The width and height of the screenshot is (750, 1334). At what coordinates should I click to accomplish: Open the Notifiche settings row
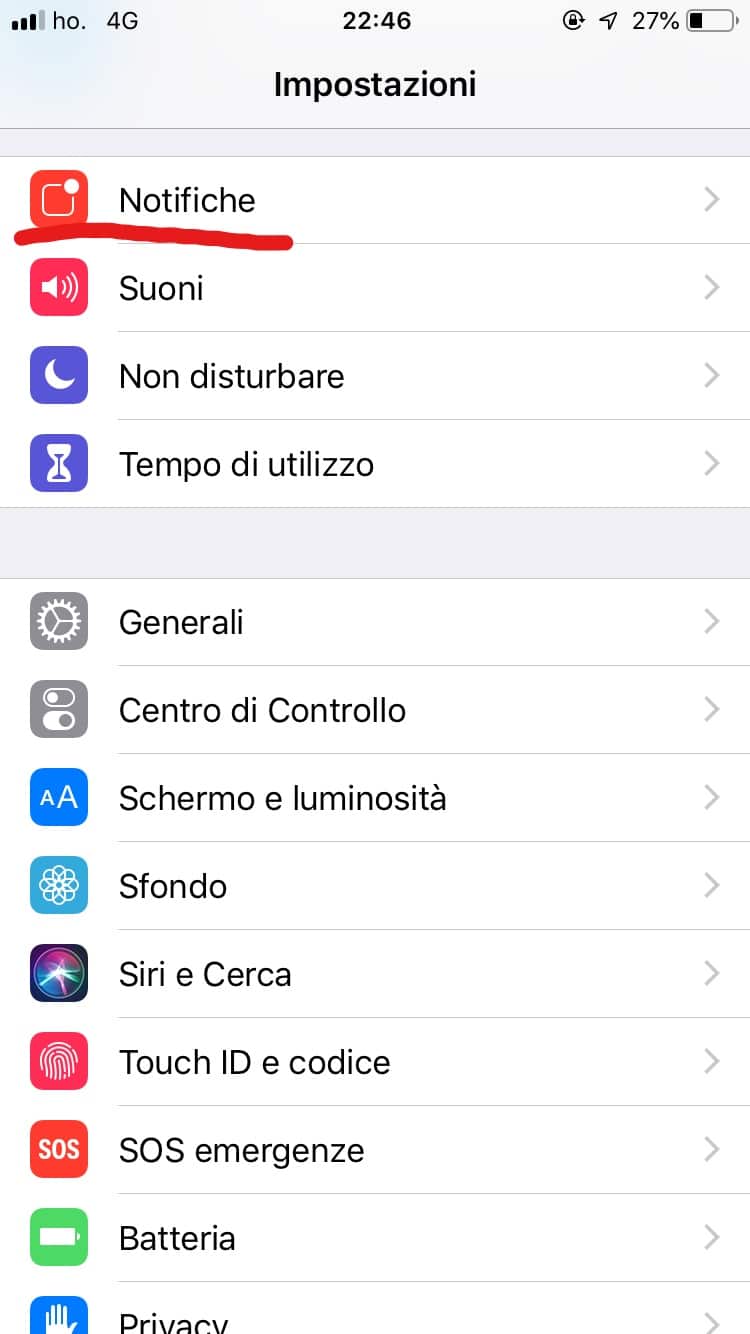pos(375,200)
